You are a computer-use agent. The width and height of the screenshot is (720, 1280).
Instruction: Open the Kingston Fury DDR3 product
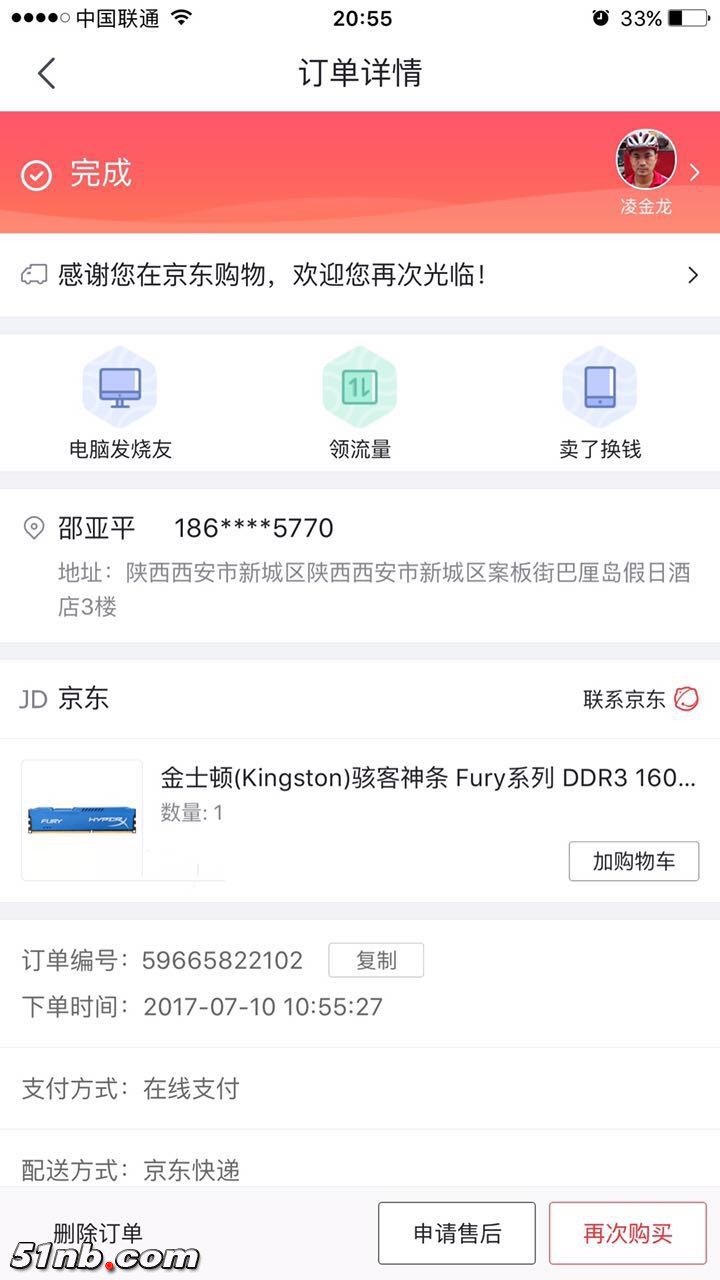(x=427, y=778)
